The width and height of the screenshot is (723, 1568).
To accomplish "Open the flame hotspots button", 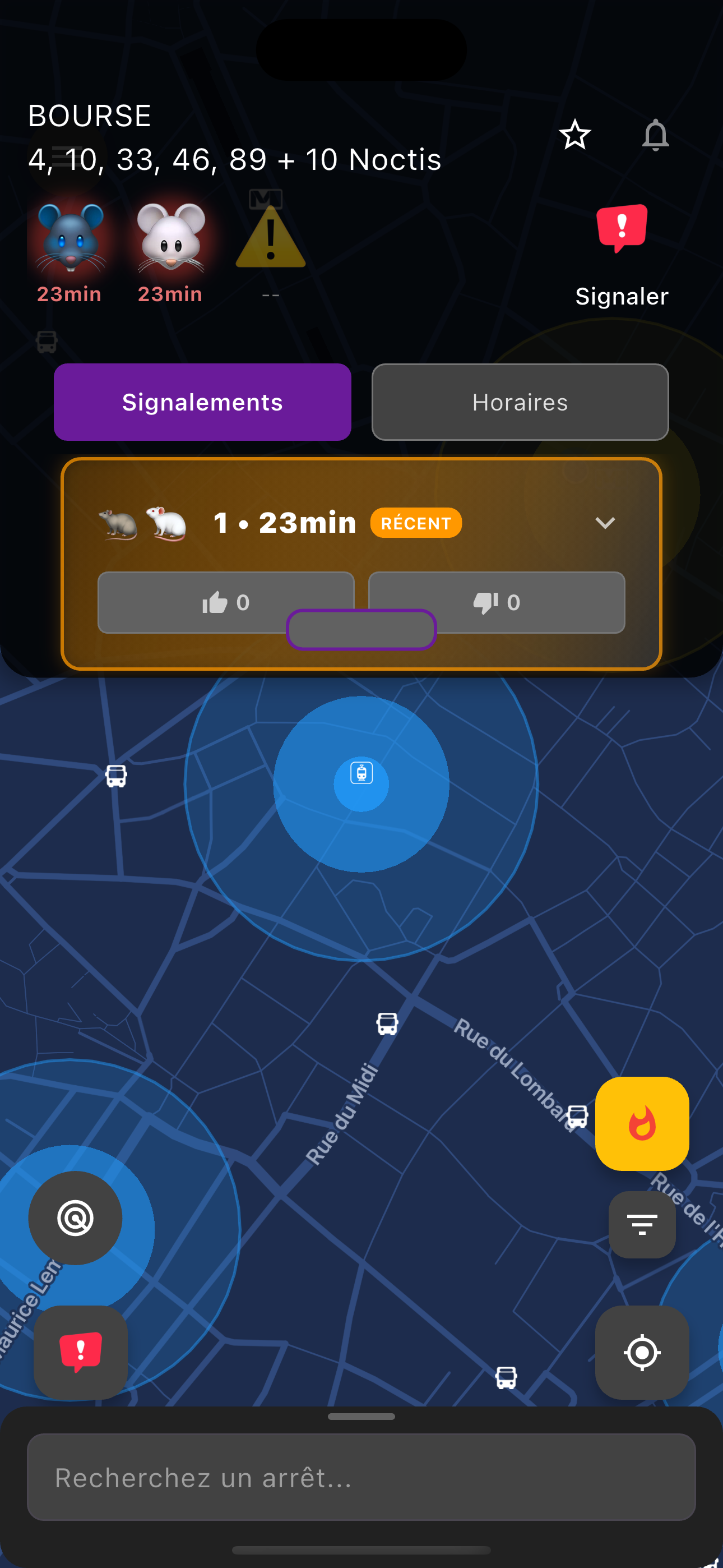I will 641,1123.
